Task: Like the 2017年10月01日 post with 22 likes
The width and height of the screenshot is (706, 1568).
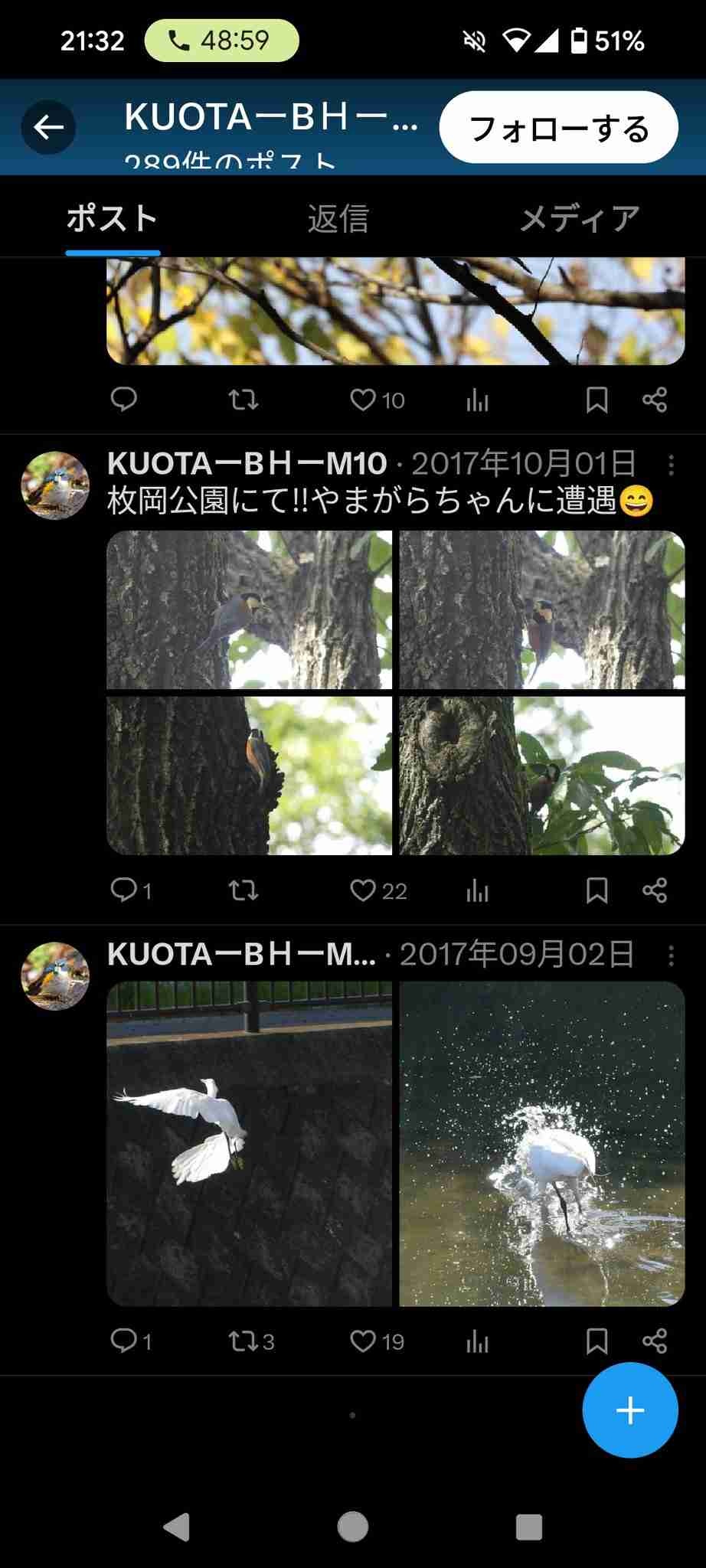Action: pos(363,890)
